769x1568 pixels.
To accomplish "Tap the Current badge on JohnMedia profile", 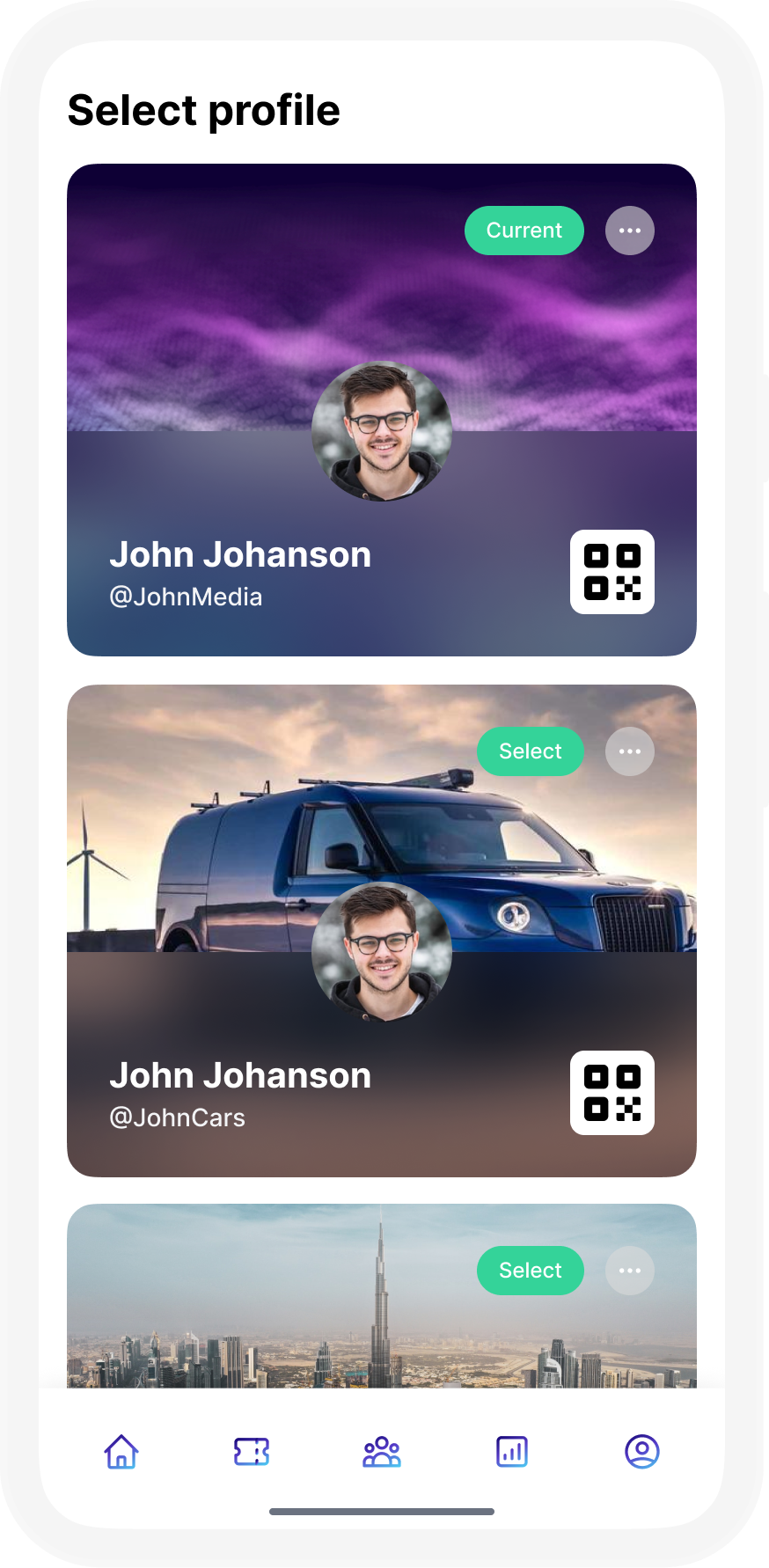I will pos(524,231).
